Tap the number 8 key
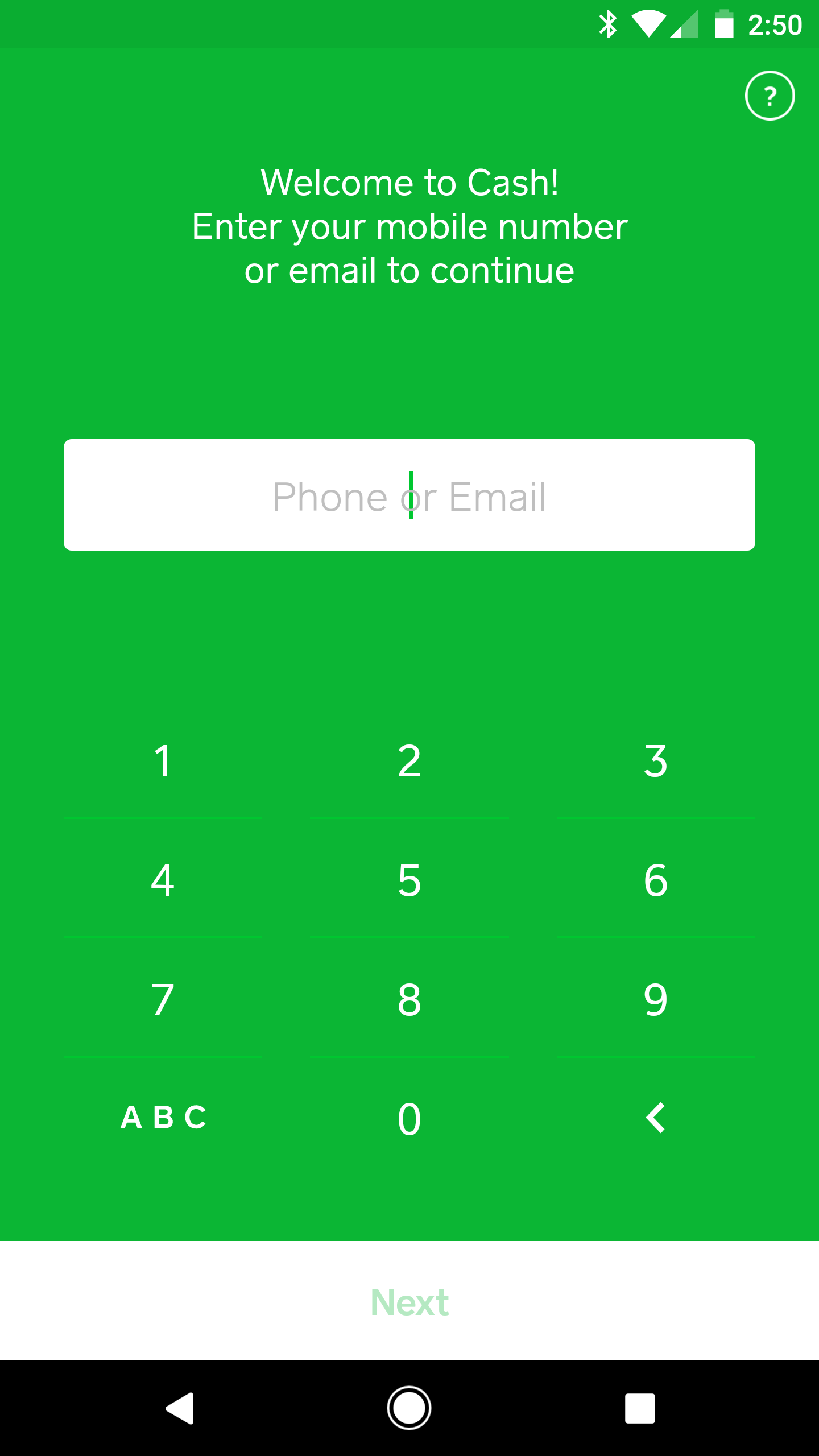The image size is (819, 1456). (x=409, y=1000)
